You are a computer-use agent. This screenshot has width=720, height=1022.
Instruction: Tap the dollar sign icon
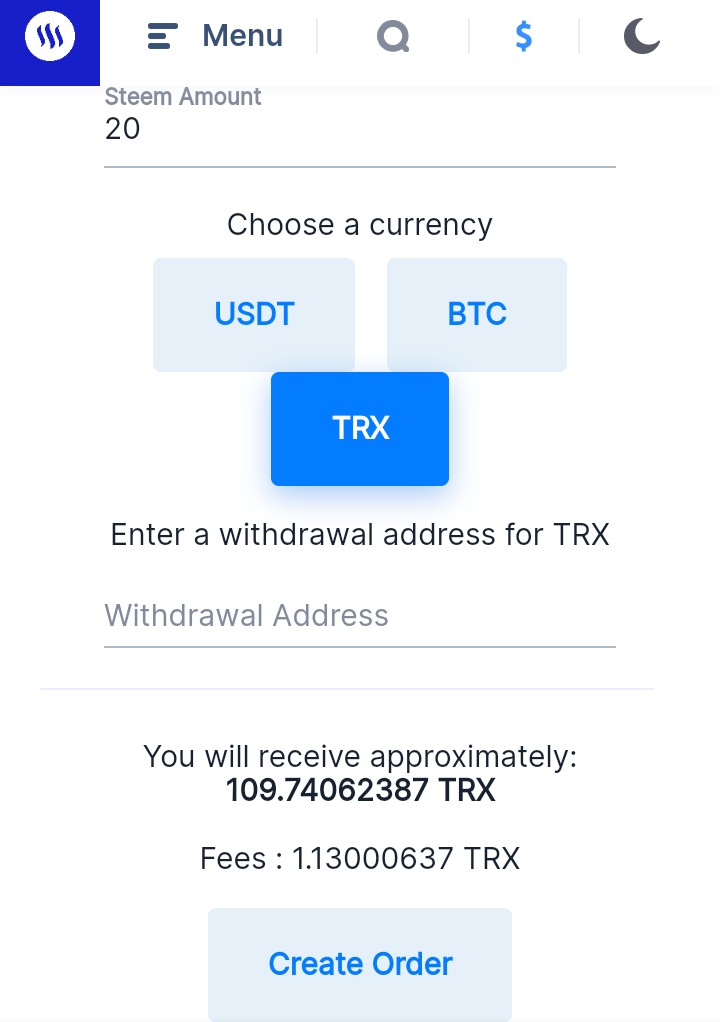coord(523,37)
